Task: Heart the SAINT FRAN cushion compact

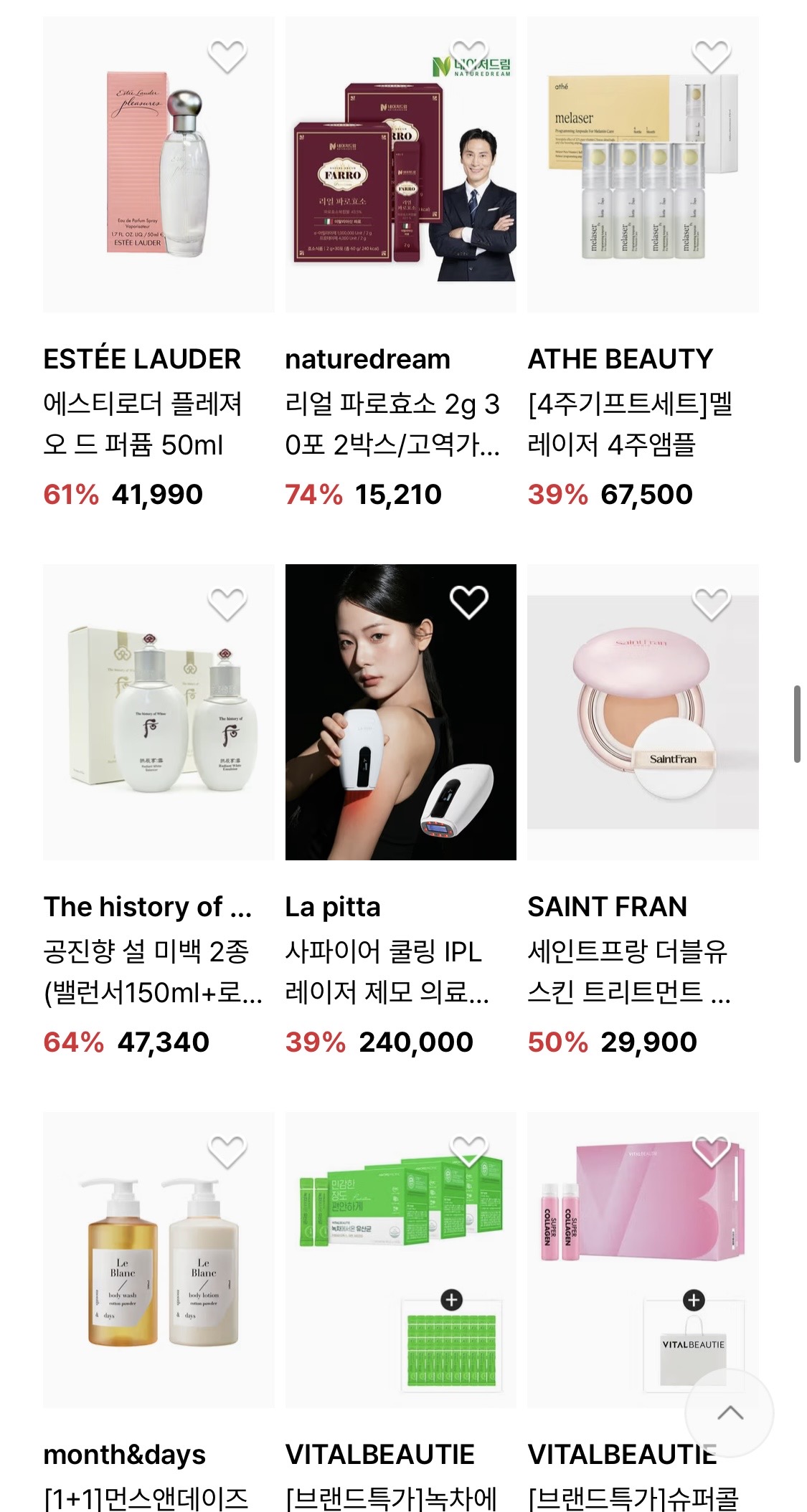Action: [712, 604]
